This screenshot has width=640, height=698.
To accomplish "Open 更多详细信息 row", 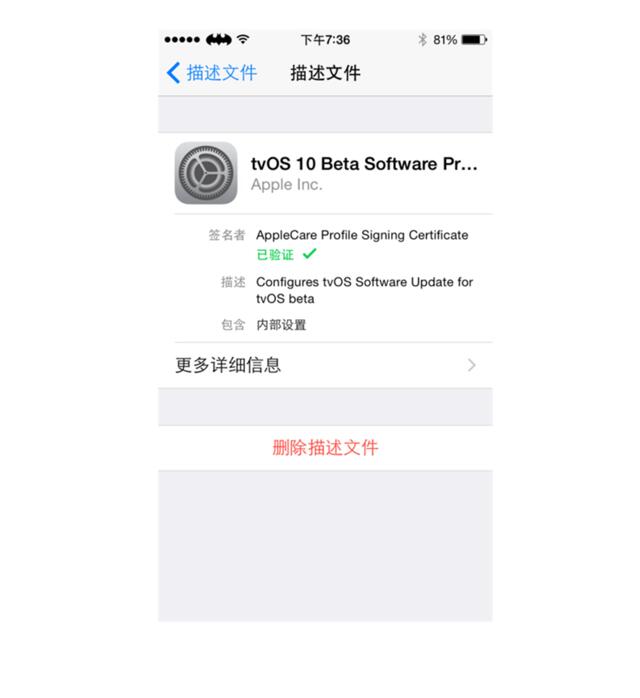I will click(324, 365).
